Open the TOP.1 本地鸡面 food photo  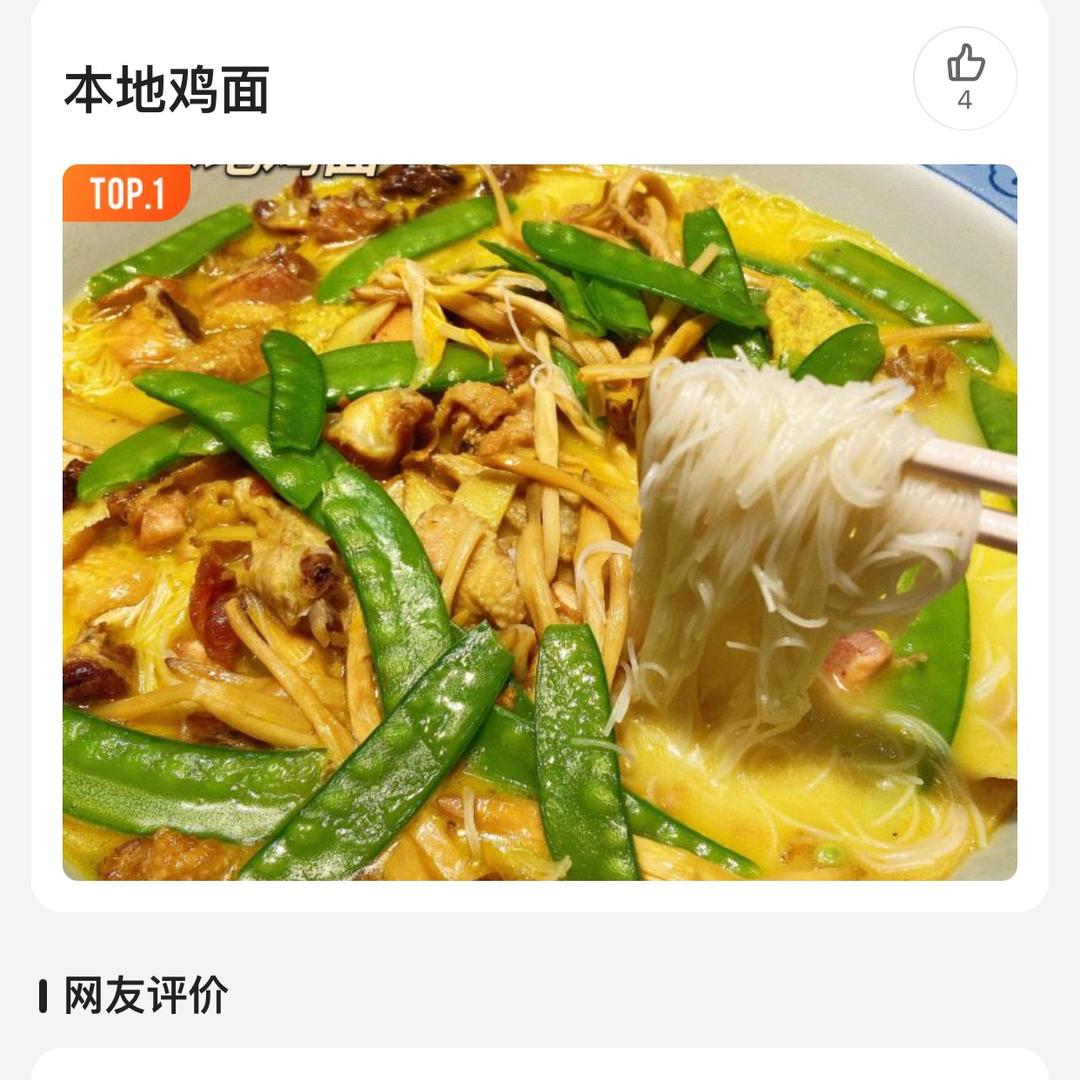540,522
